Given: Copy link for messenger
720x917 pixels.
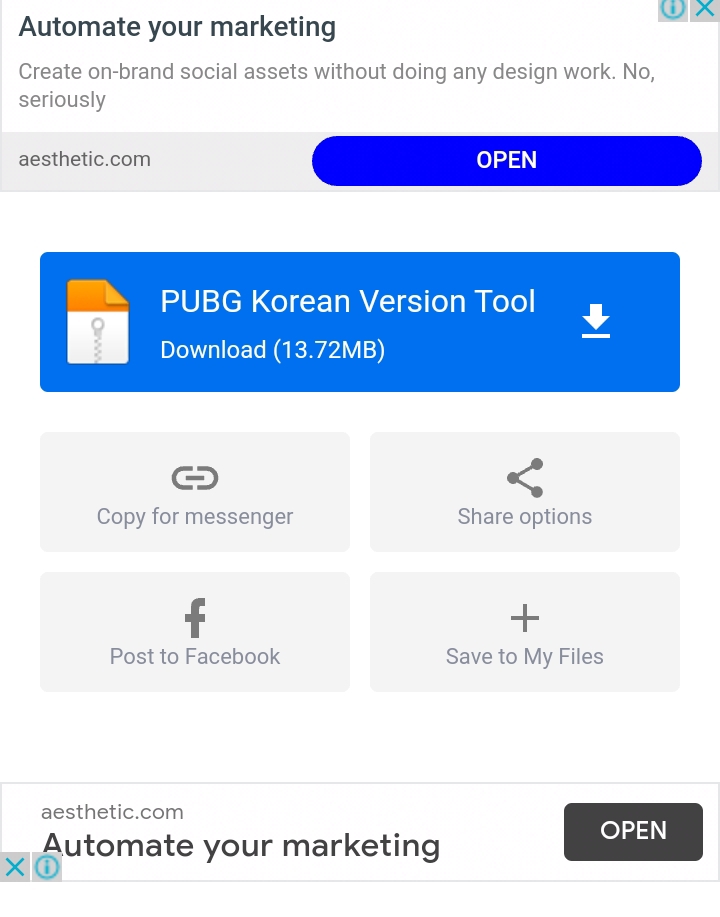Looking at the screenshot, I should point(195,492).
